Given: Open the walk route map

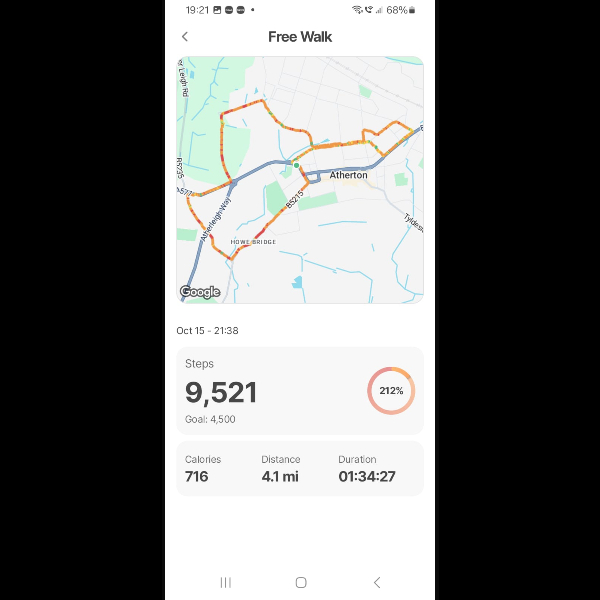Looking at the screenshot, I should tap(300, 180).
